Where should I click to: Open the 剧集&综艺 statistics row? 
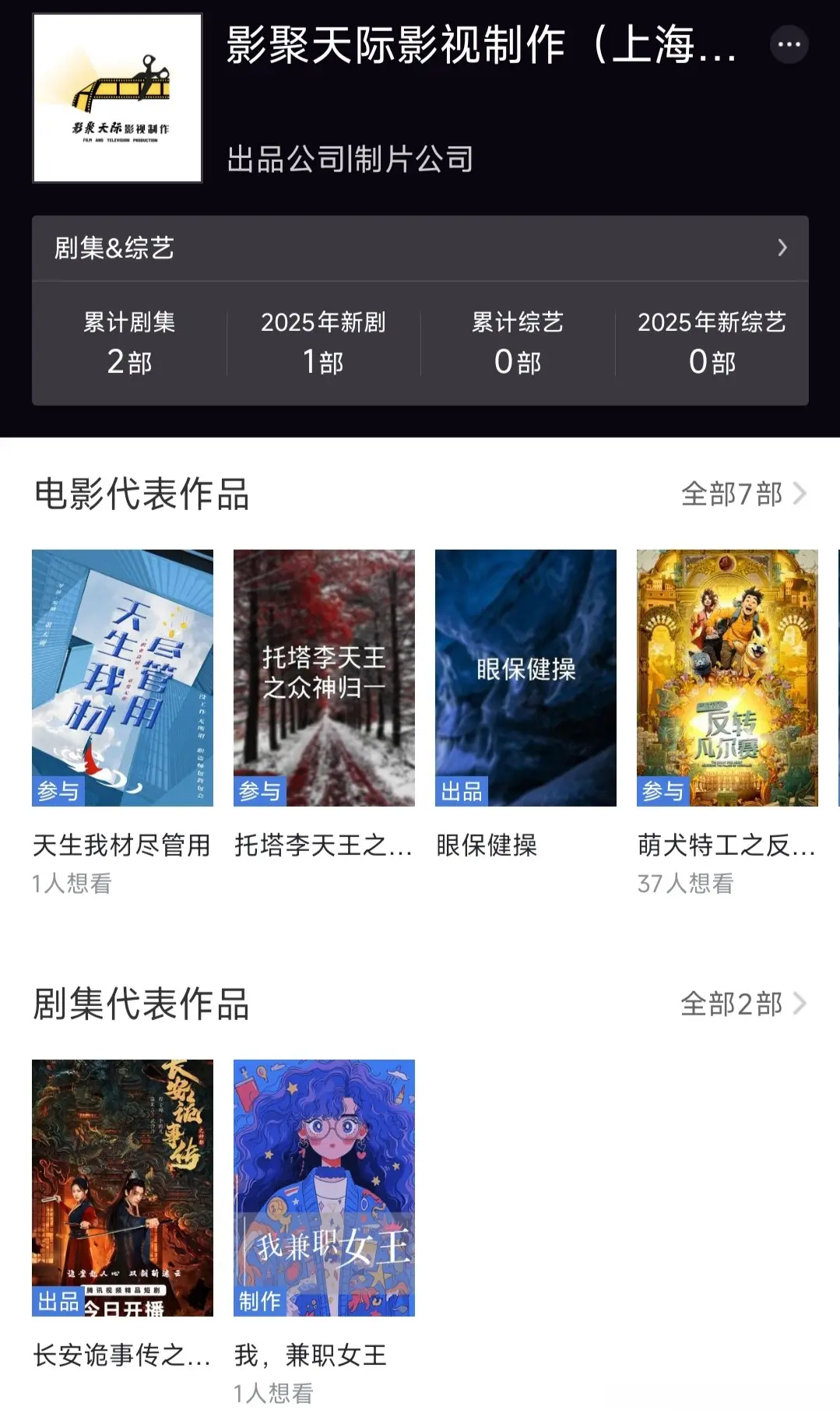[x=420, y=248]
